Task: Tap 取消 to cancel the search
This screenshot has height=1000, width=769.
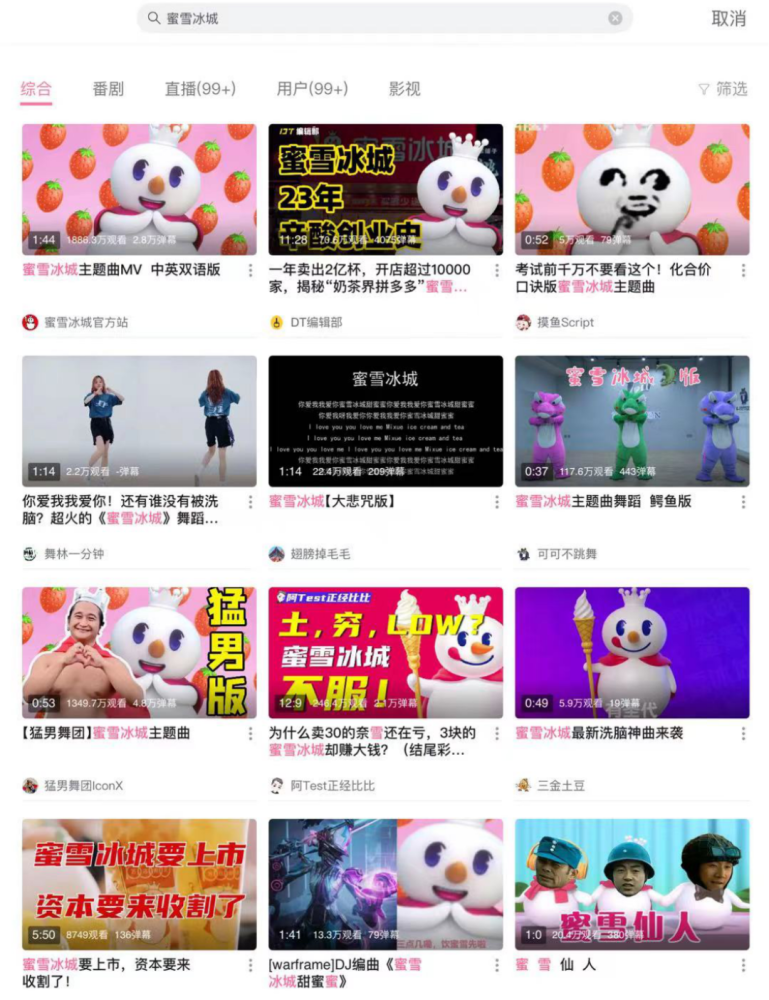Action: (728, 19)
